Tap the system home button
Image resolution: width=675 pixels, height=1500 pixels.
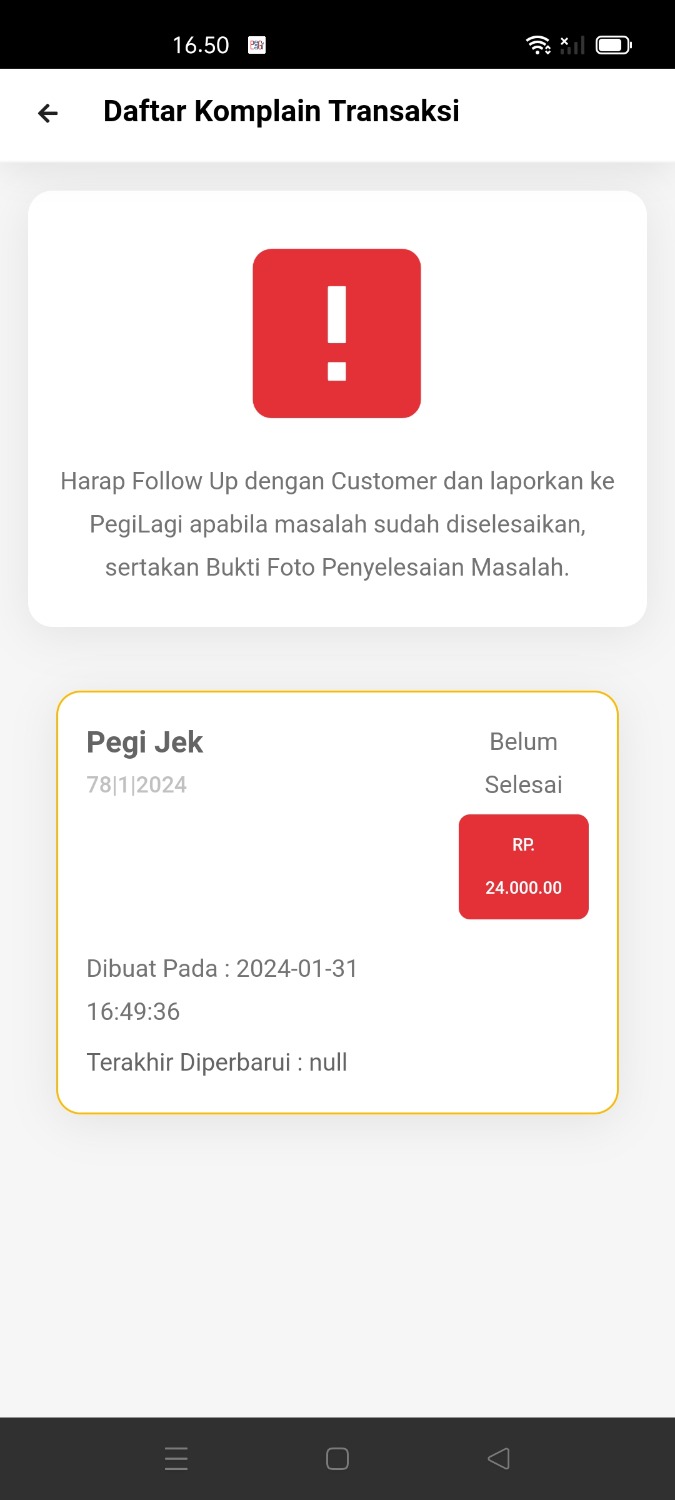pyautogui.click(x=337, y=1459)
